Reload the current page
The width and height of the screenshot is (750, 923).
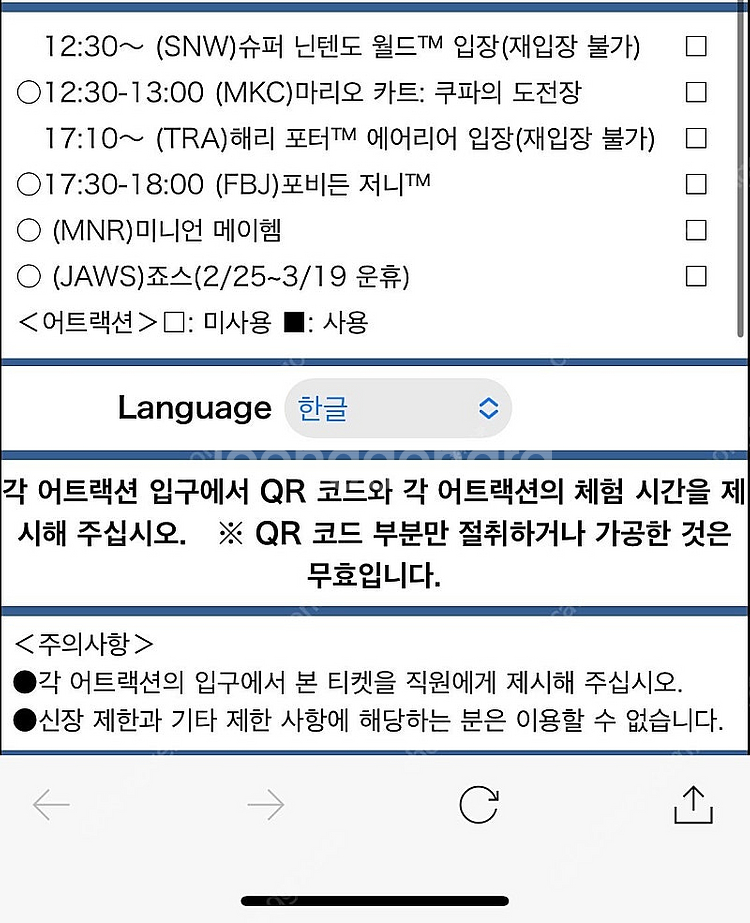(x=479, y=804)
